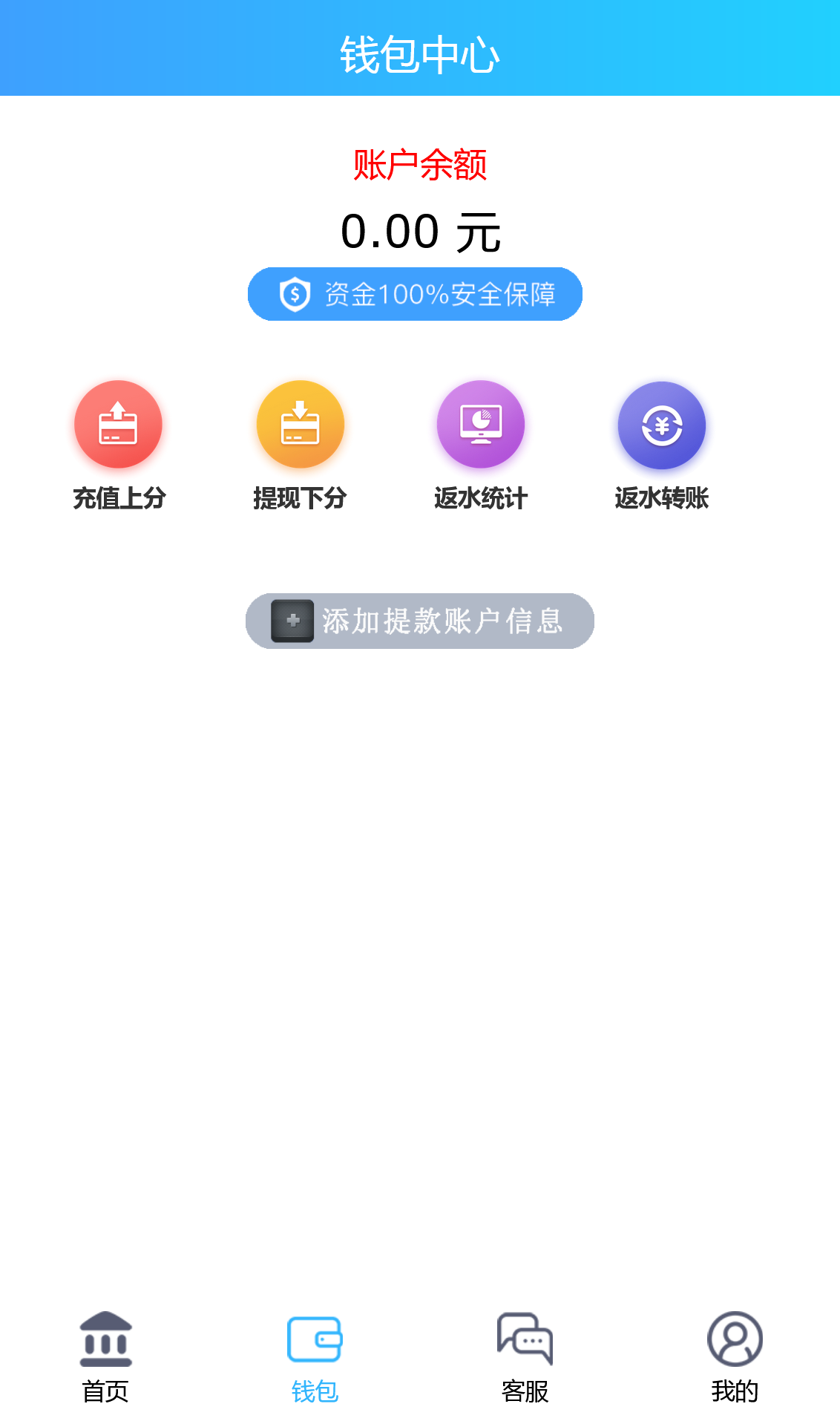The width and height of the screenshot is (840, 1424).
Task: Click the shield icon on the security badge
Action: coord(294,293)
